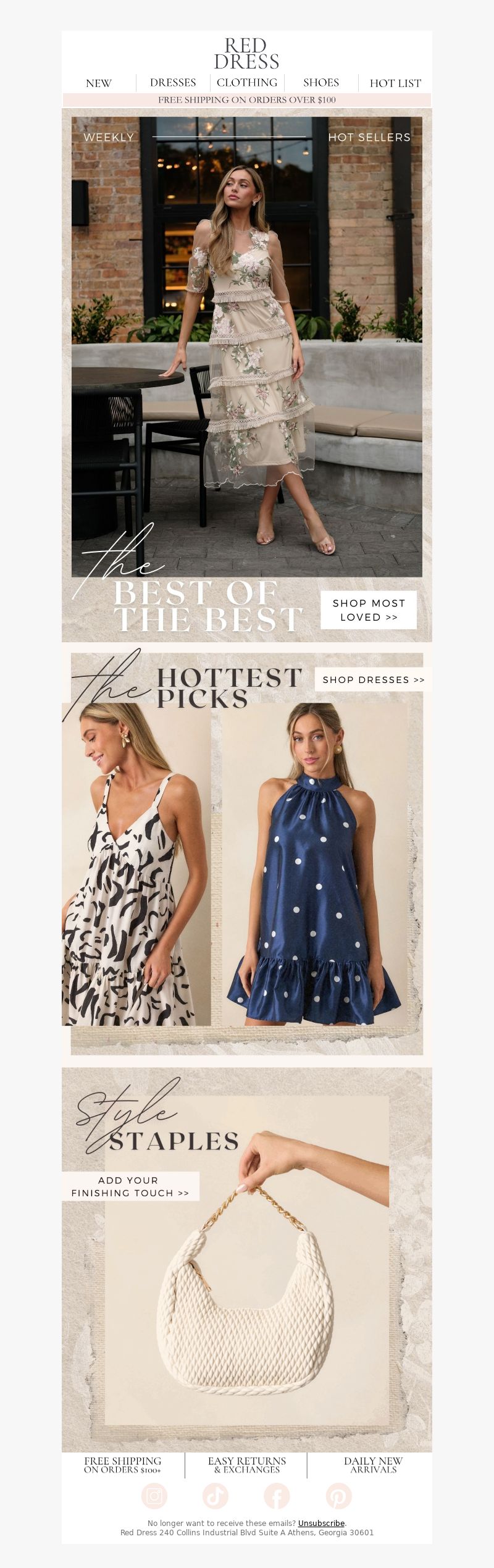This screenshot has width=494, height=1568.
Task: Tap the Shop Most Loved button
Action: click(369, 610)
